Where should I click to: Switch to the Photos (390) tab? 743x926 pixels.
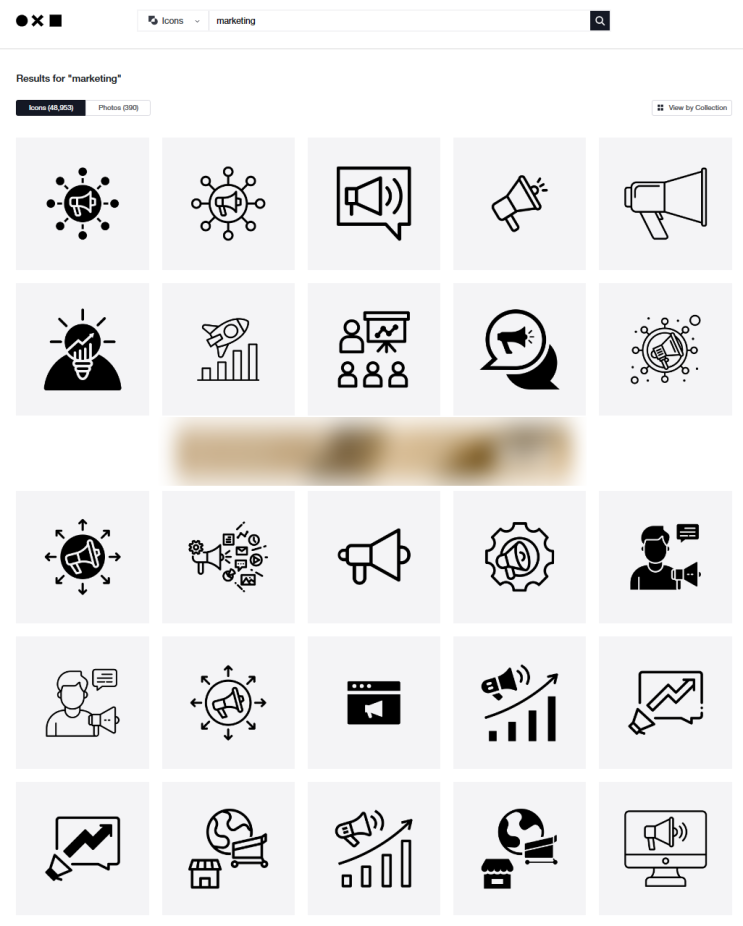(119, 107)
